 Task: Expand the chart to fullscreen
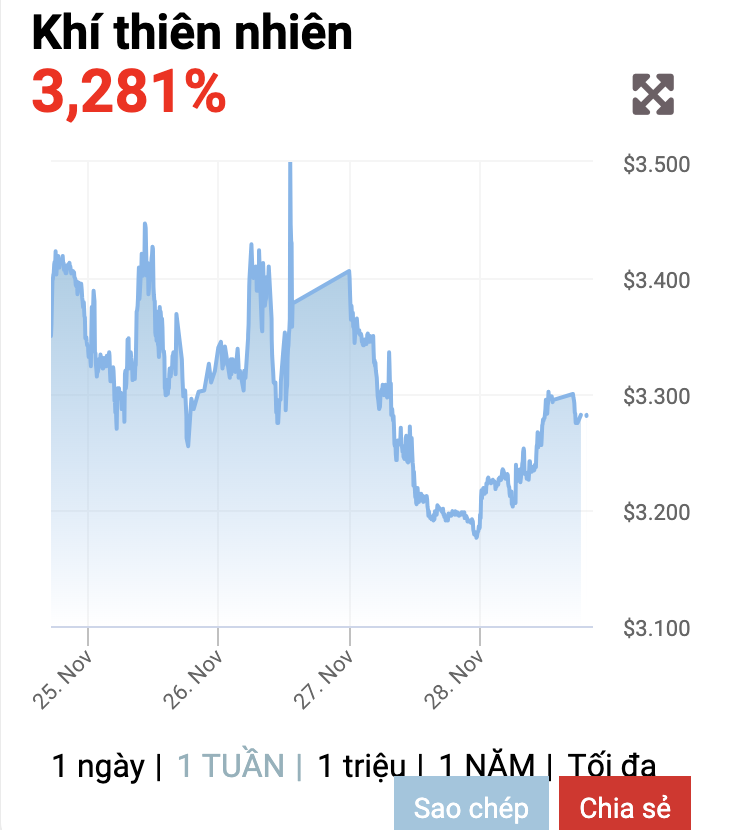(x=653, y=94)
